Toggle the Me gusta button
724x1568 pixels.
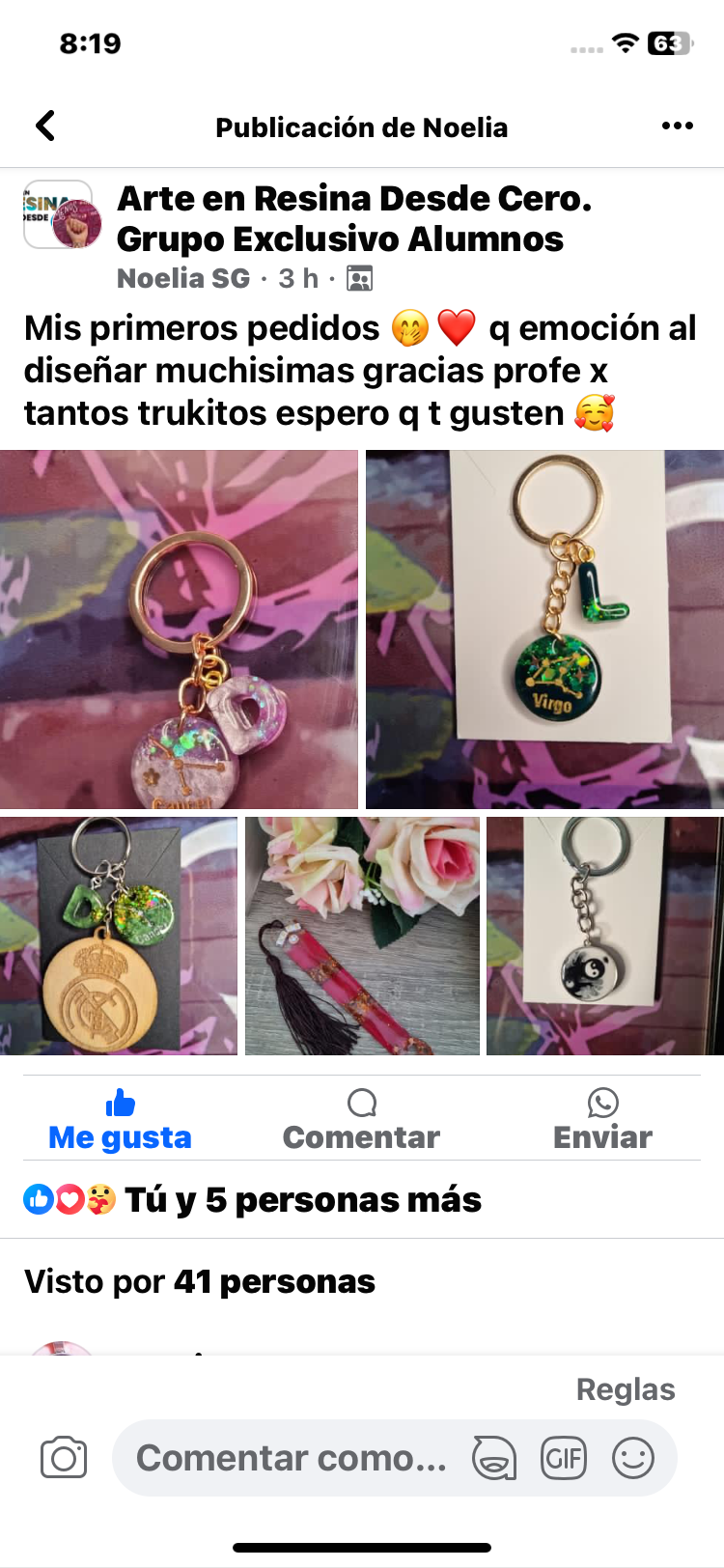(120, 1120)
